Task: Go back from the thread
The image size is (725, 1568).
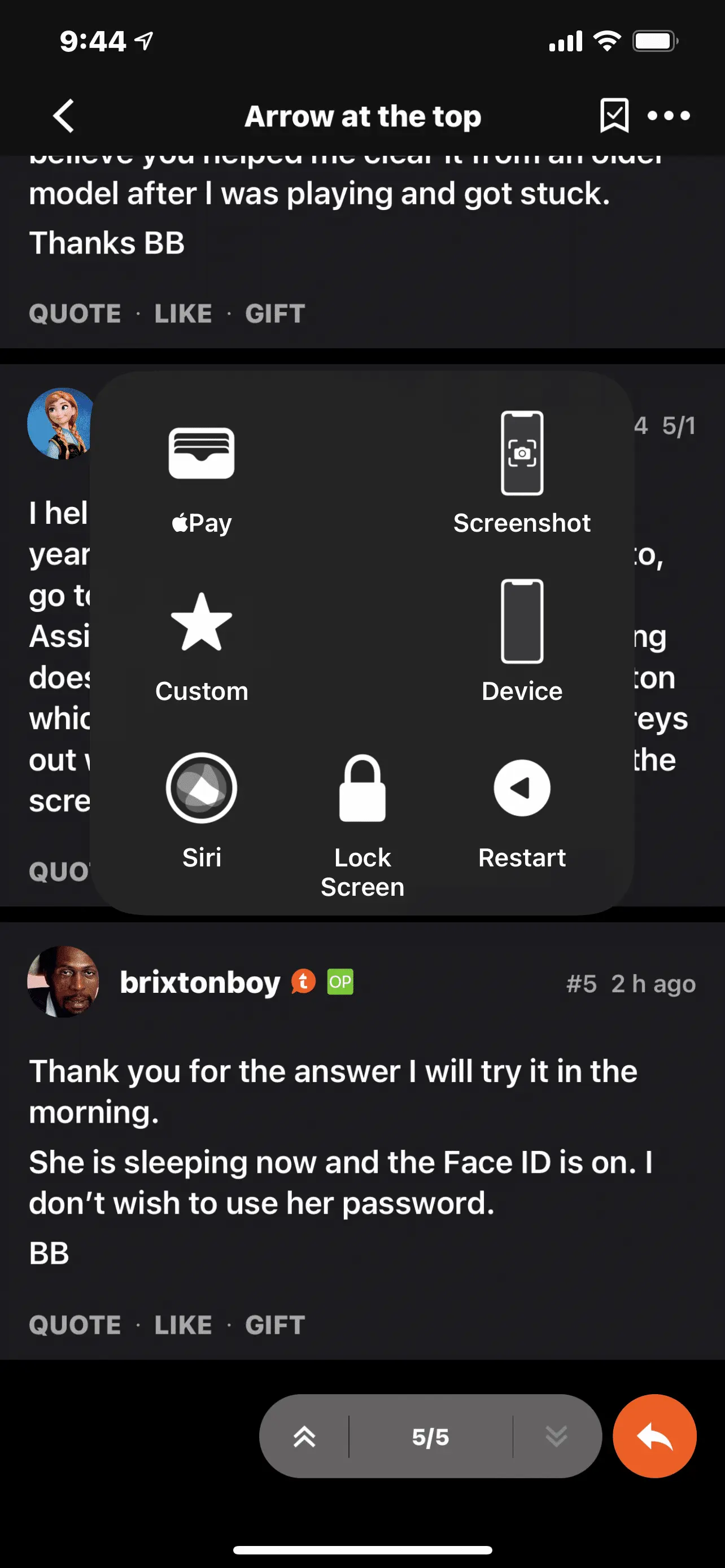Action: coord(64,116)
